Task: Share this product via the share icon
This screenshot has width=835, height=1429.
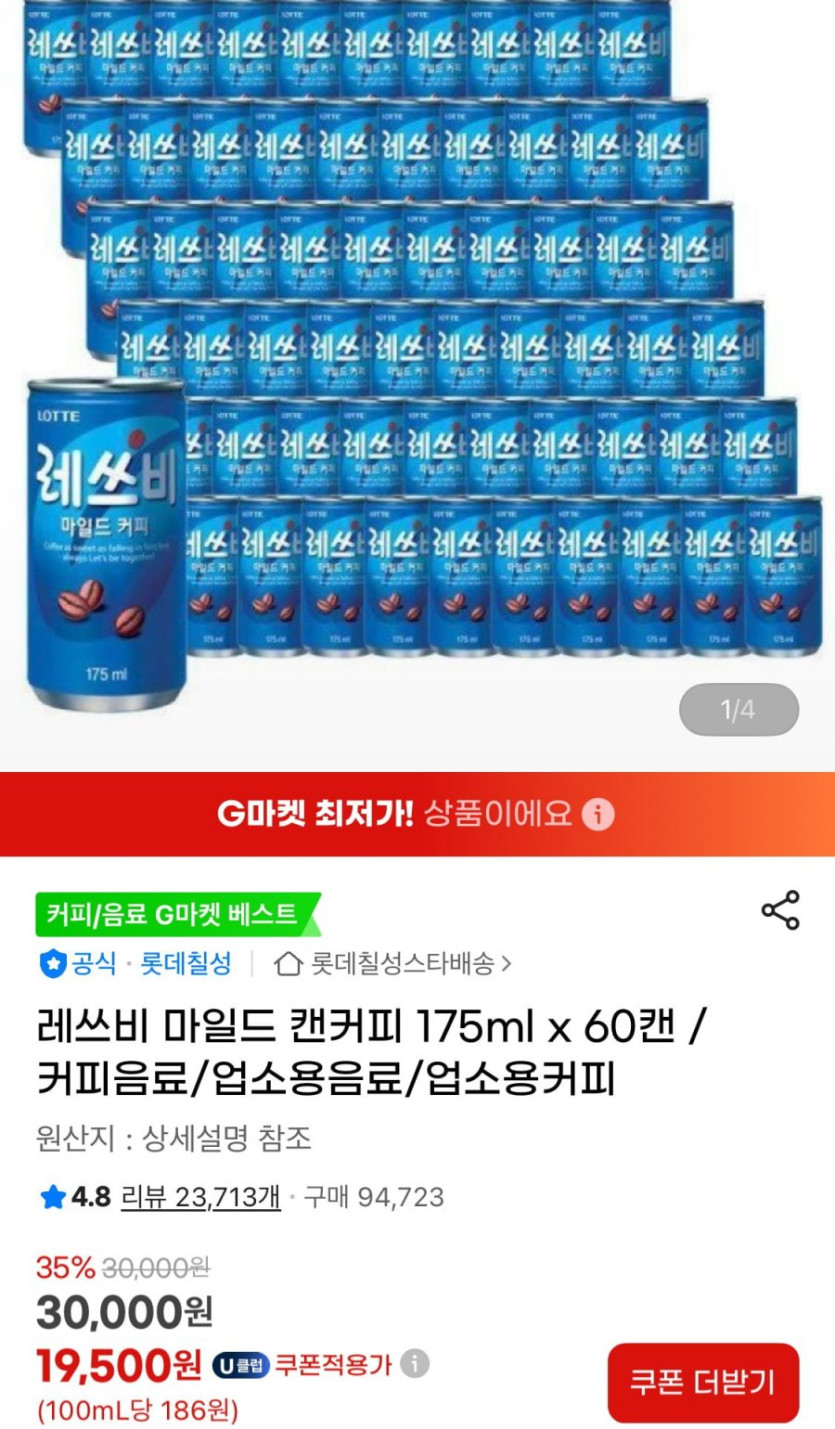Action: click(780, 910)
